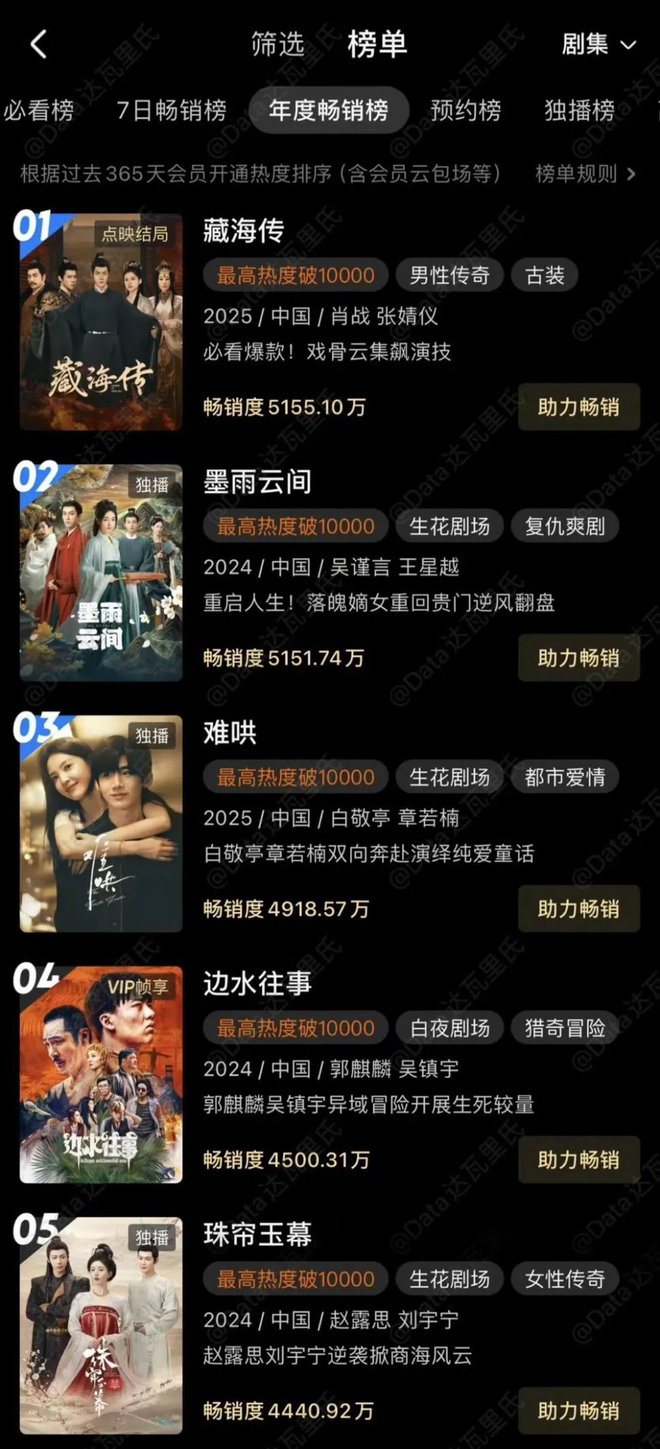Open the 边水往事 poster

pos(101,1075)
